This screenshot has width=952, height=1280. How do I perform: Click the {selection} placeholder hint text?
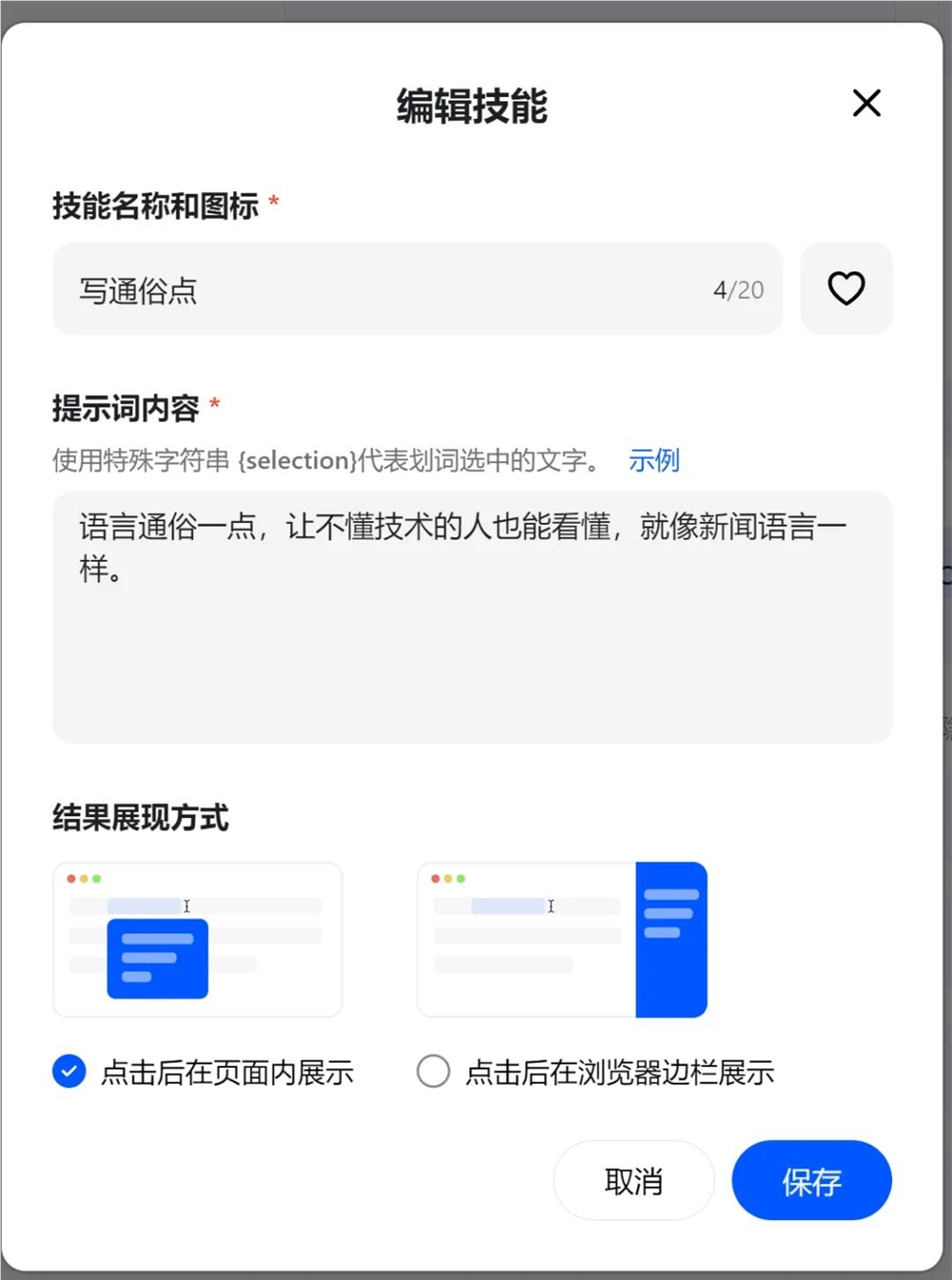coord(295,460)
